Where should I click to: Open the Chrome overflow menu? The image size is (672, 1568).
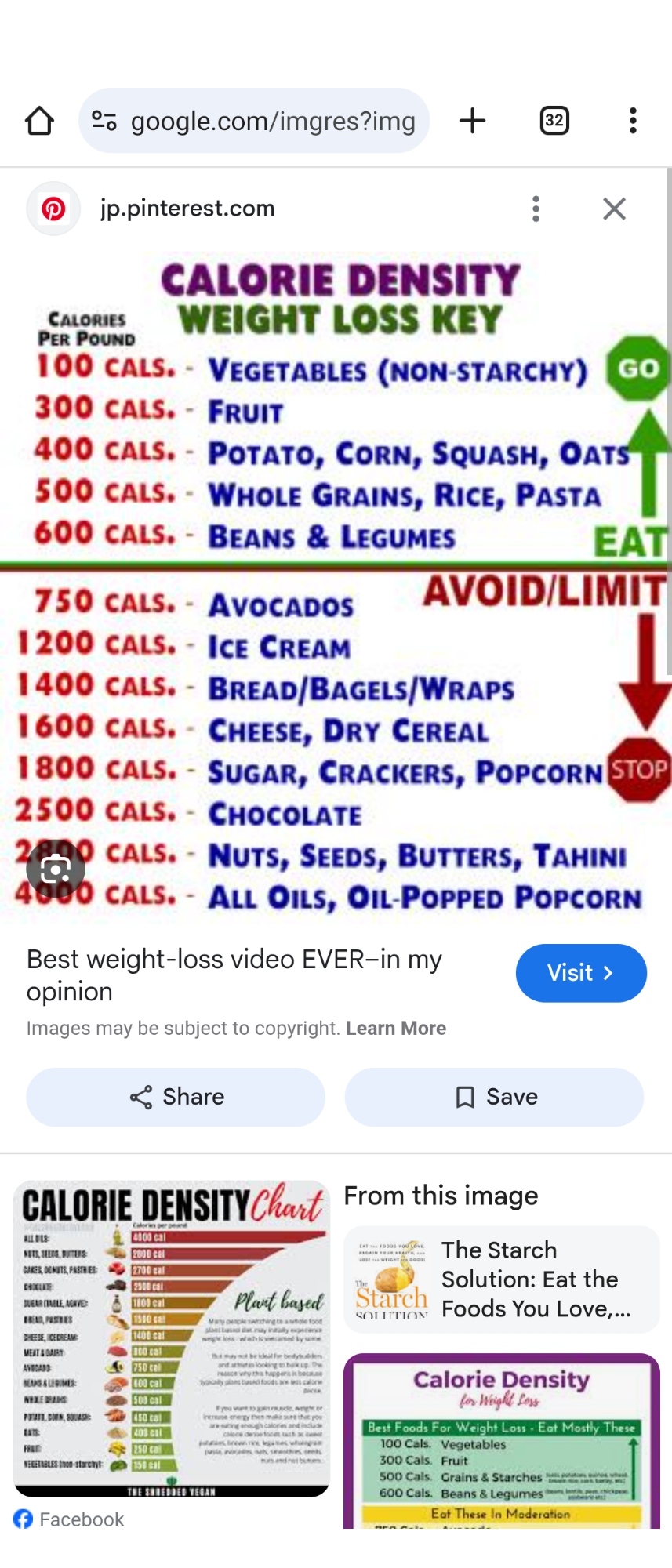(x=633, y=121)
